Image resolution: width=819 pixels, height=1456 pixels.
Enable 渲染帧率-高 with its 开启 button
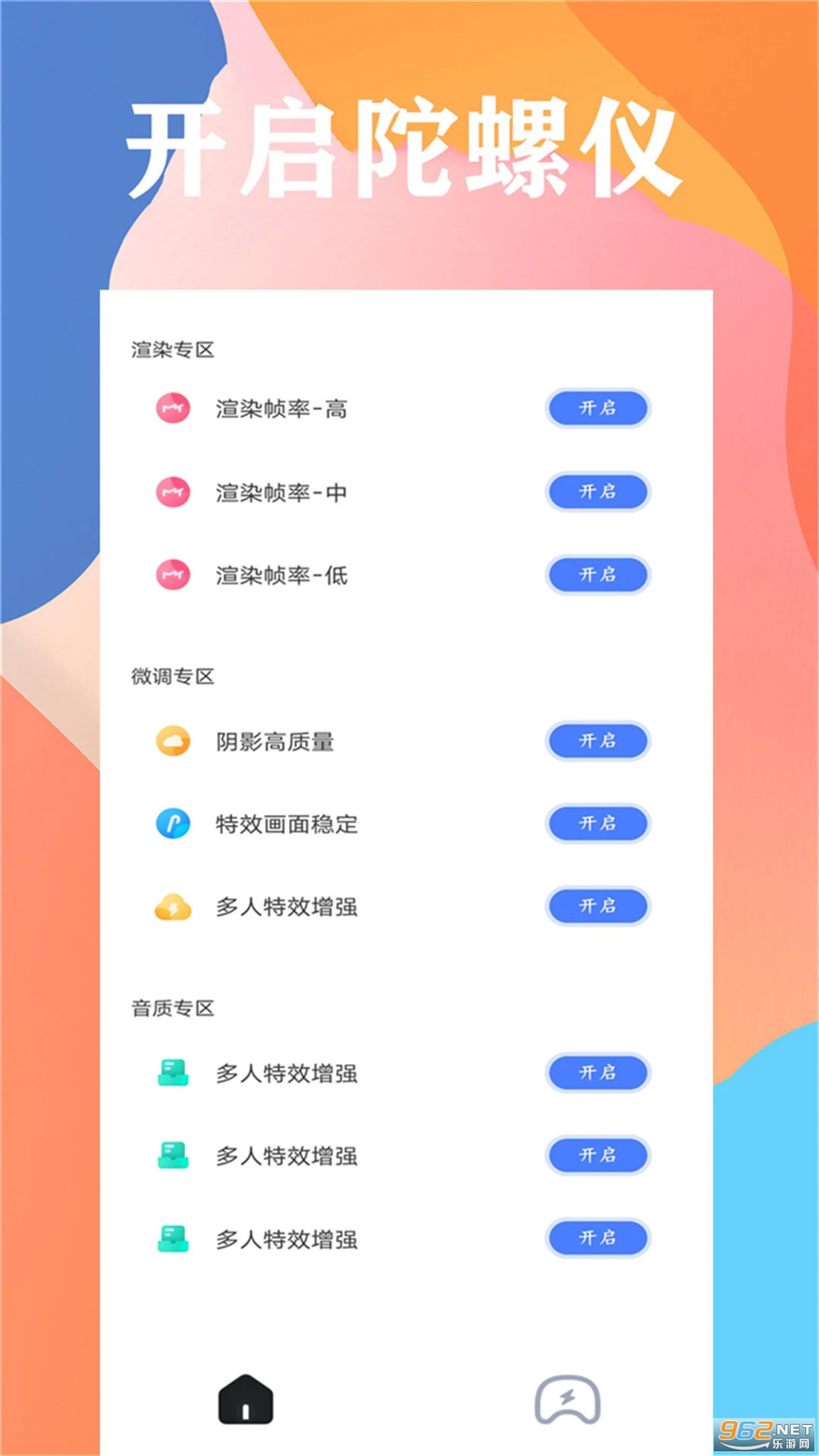(598, 409)
